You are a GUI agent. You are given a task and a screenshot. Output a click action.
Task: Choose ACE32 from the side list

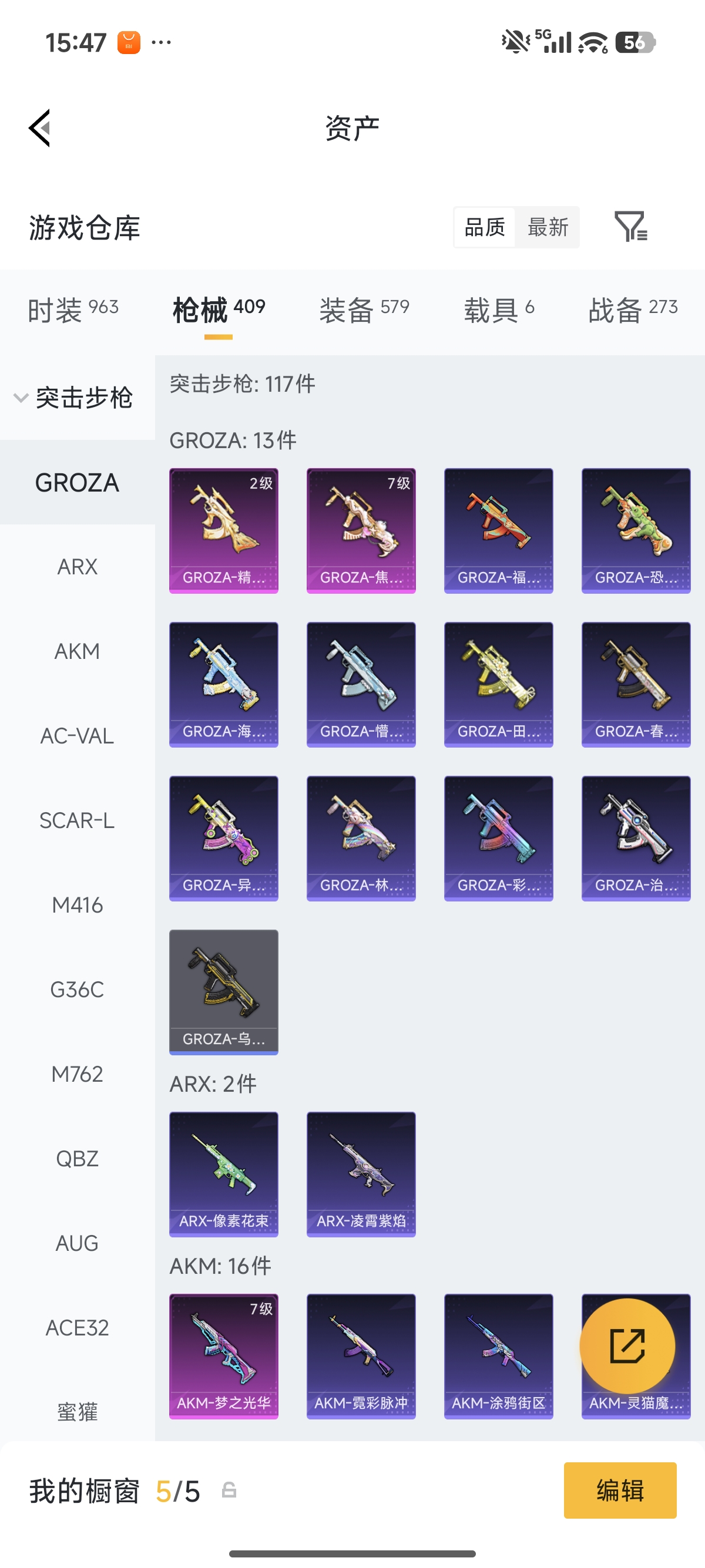pos(78,1327)
